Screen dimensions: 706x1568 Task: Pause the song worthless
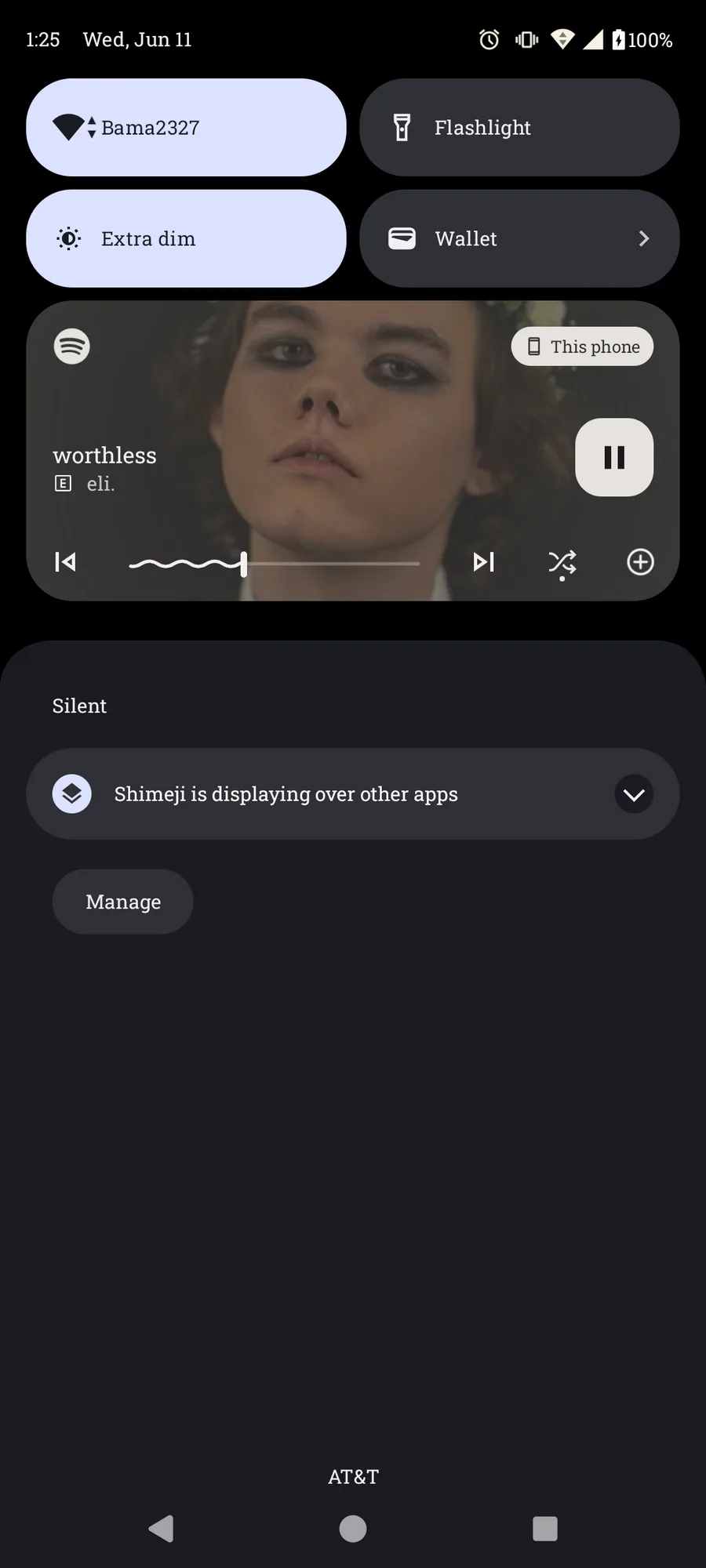(x=614, y=457)
